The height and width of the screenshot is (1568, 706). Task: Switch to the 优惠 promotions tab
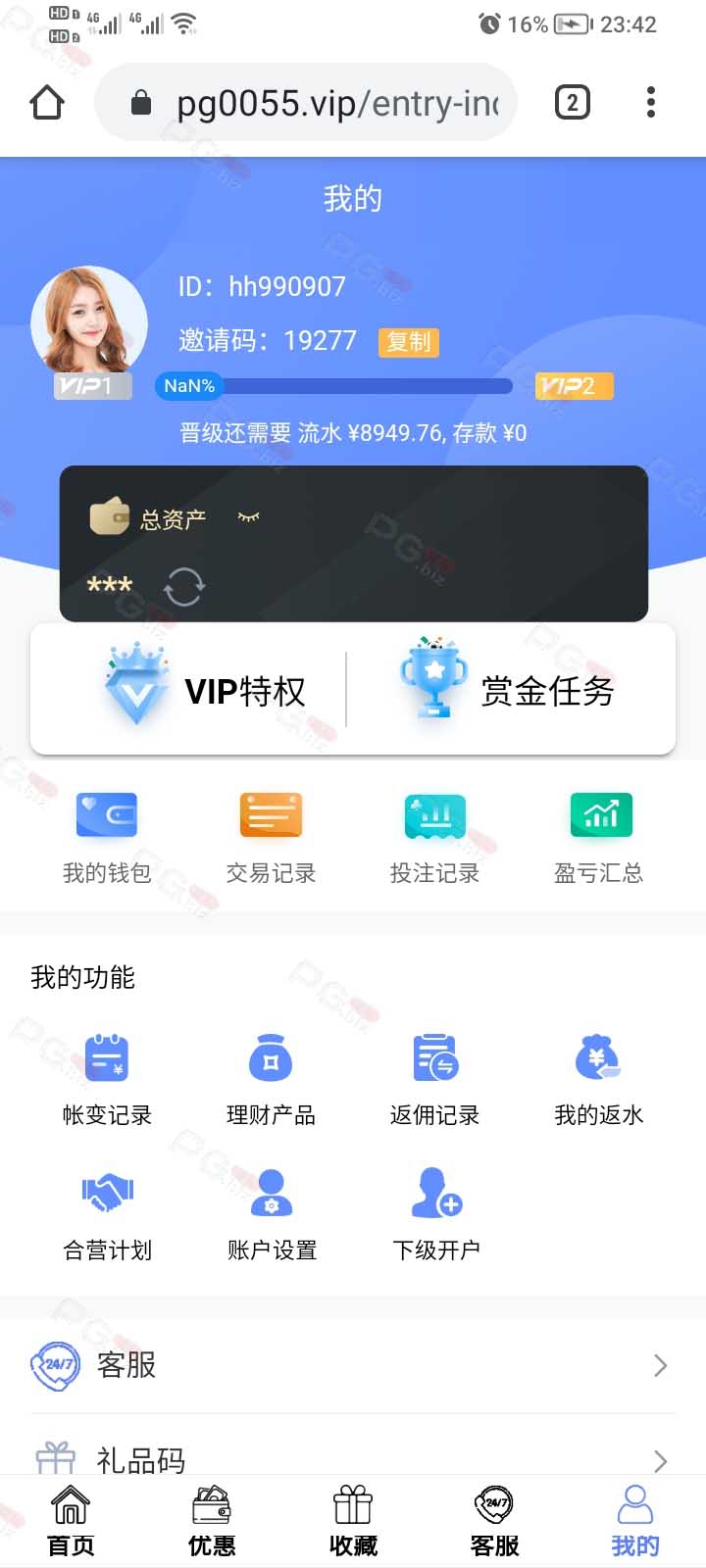pos(212,1522)
